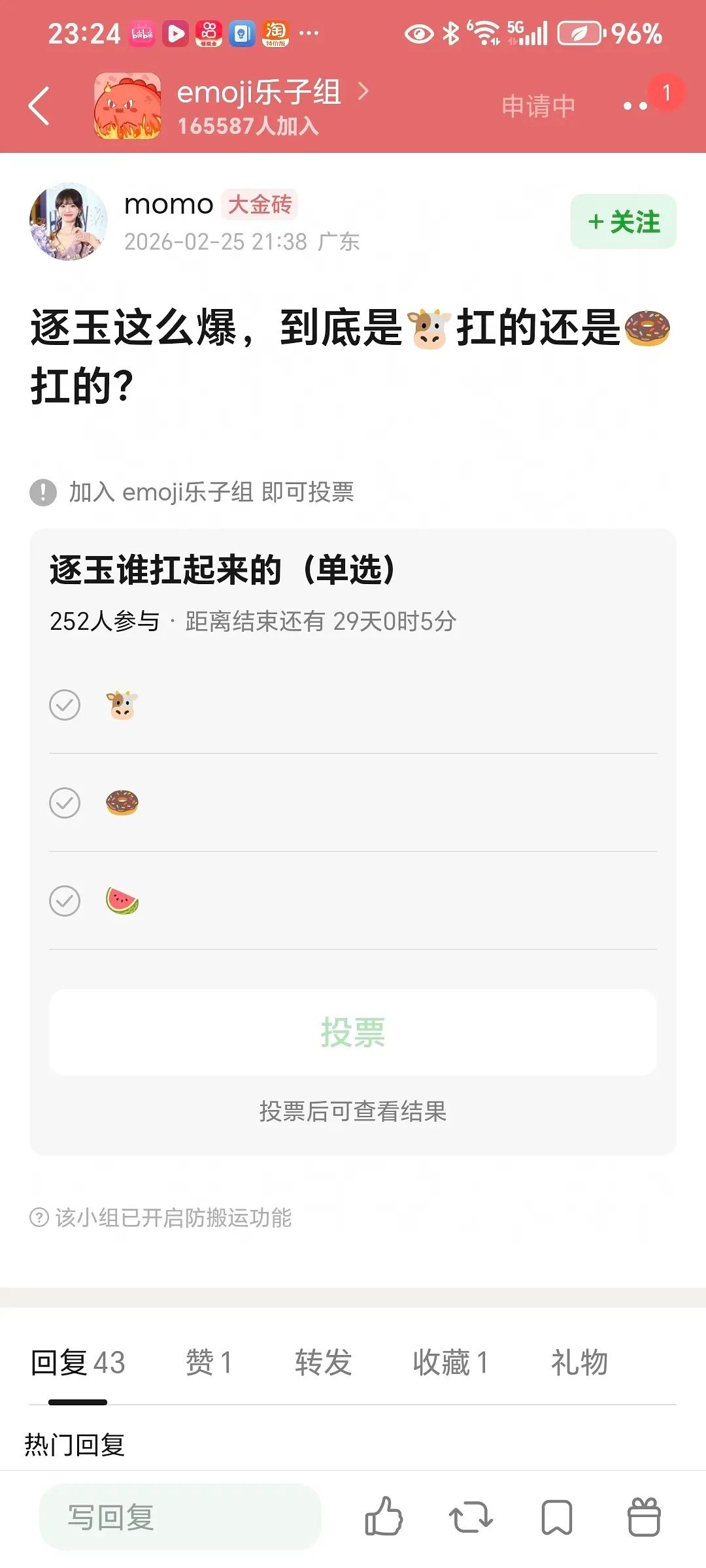Select the cow poll option
The height and width of the screenshot is (1568, 706).
(65, 705)
